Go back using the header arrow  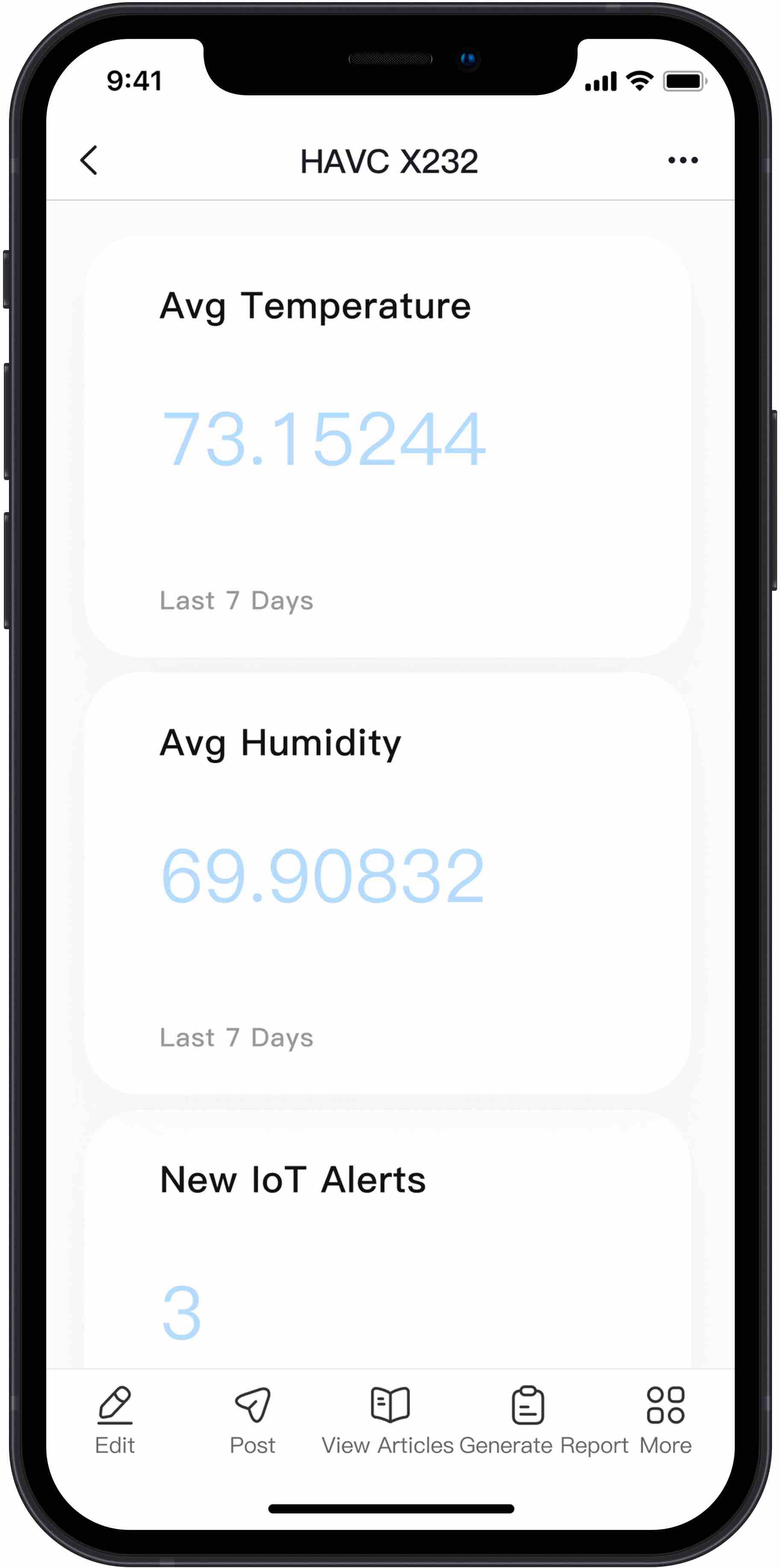[x=89, y=161]
